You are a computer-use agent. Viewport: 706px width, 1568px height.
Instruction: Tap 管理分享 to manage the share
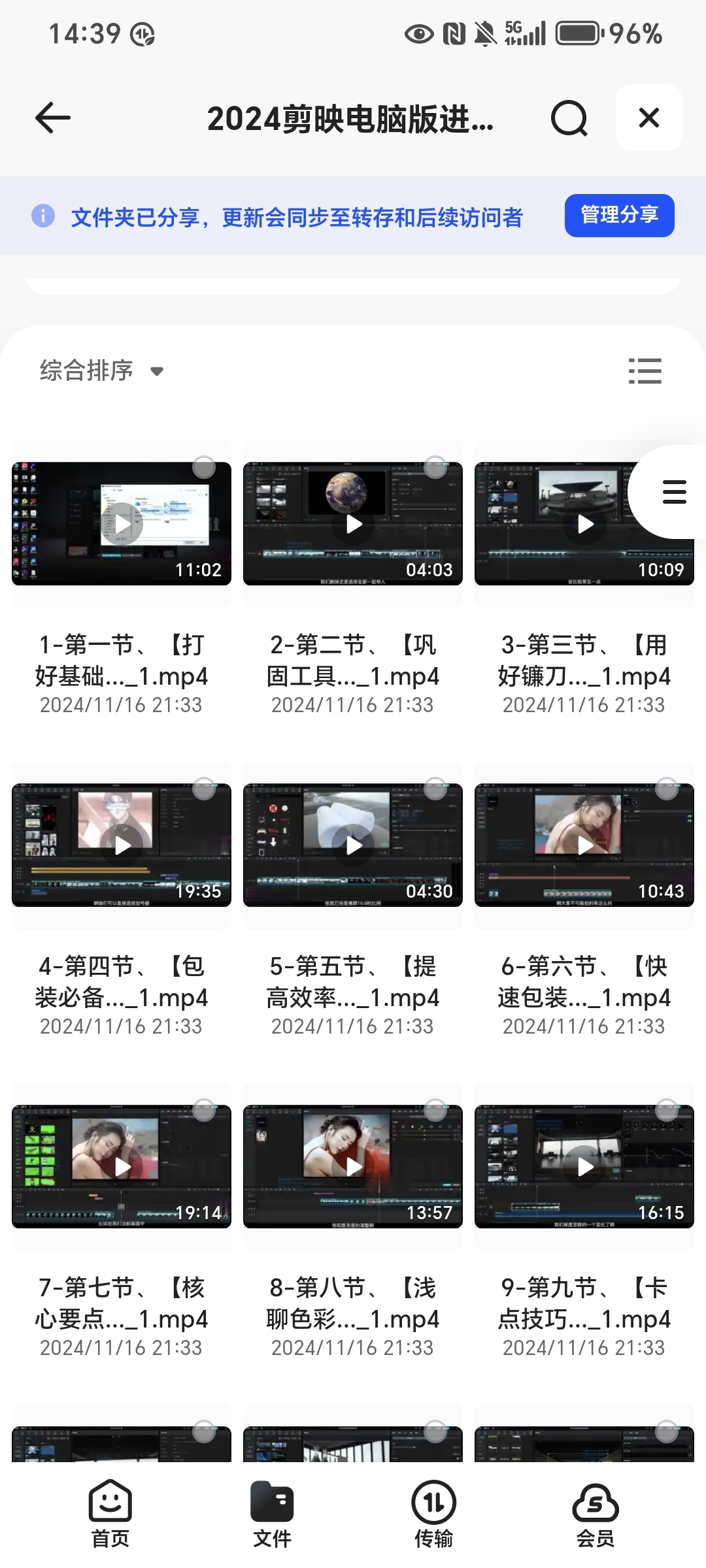[x=619, y=215]
